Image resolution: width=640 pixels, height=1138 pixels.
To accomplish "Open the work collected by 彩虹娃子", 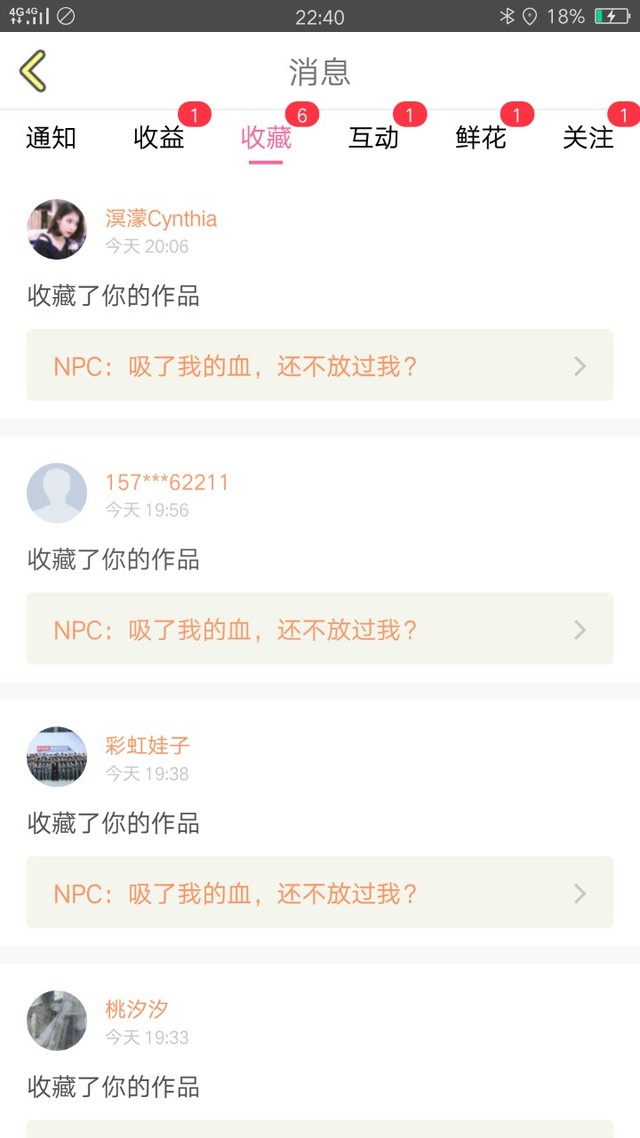I will click(x=320, y=892).
